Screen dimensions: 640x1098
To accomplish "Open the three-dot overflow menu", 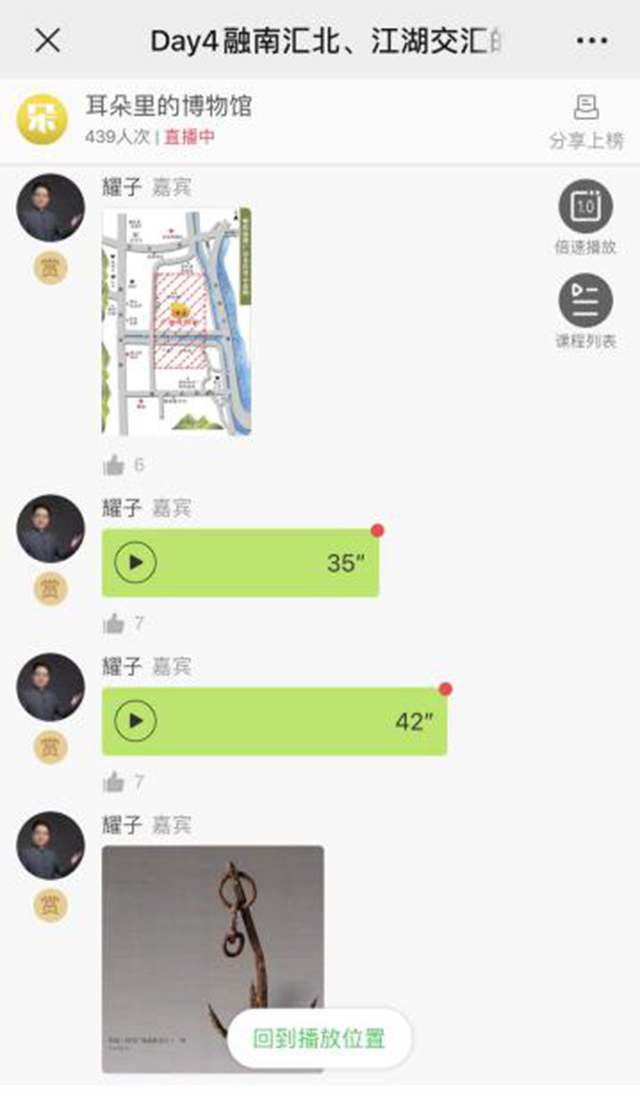I will pos(592,40).
